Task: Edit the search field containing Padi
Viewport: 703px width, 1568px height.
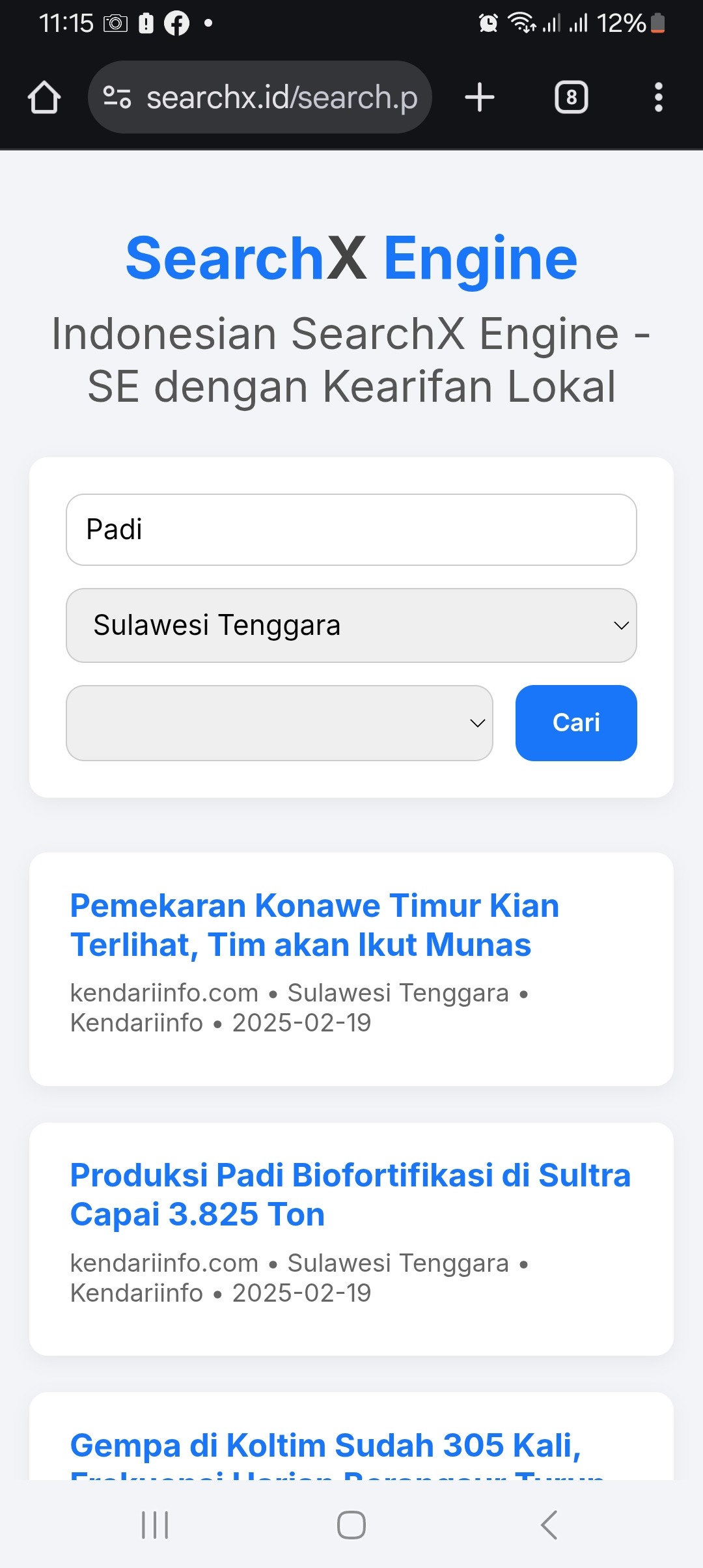Action: [351, 529]
